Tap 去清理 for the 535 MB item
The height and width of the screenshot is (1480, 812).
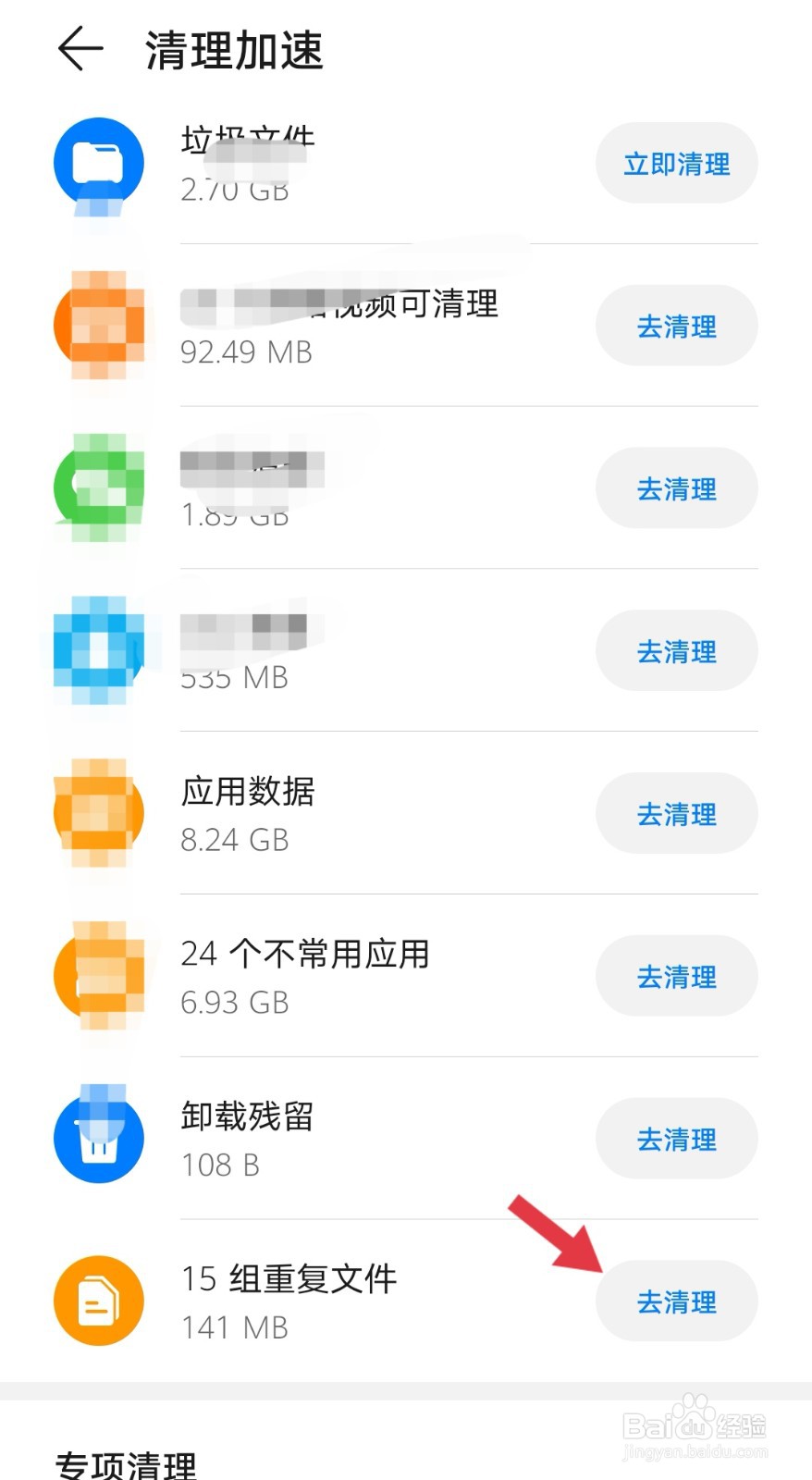tap(676, 651)
